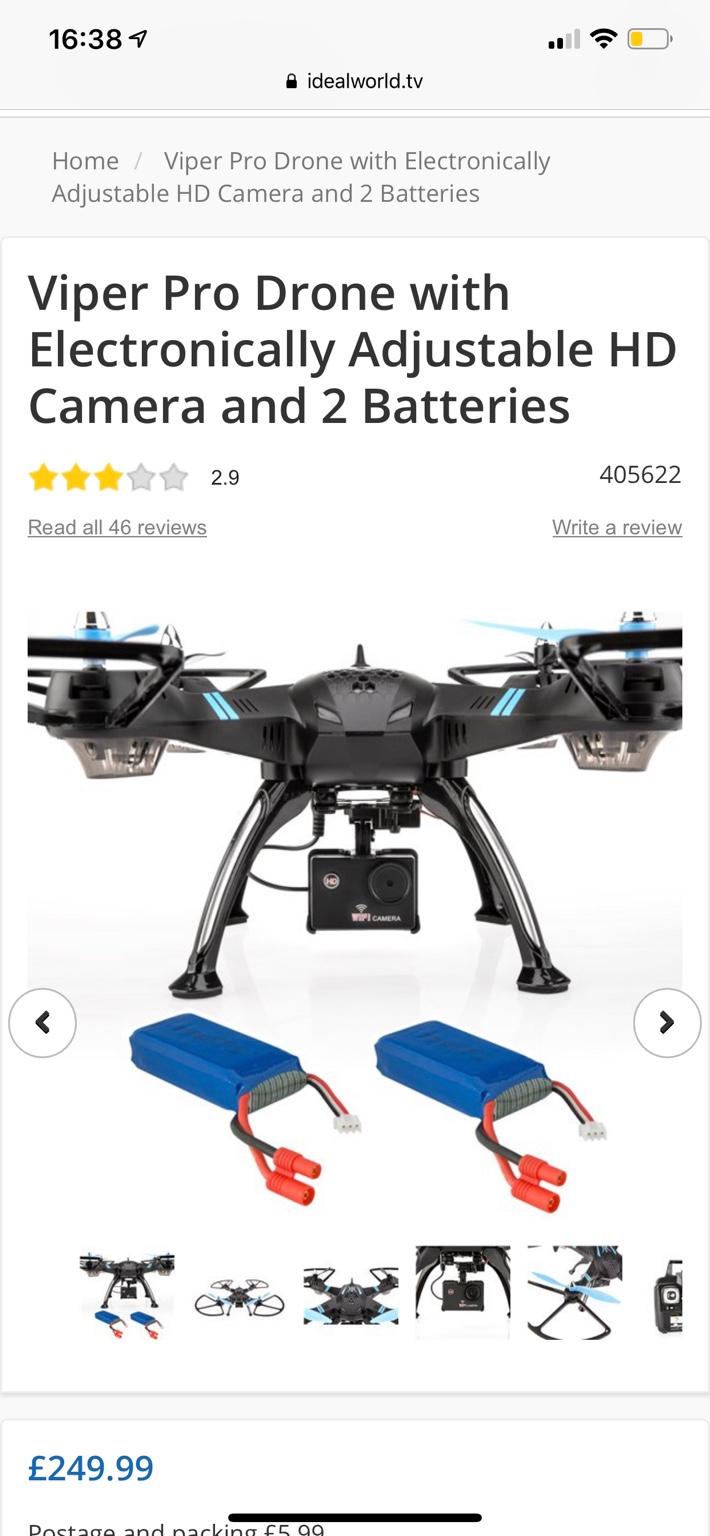
Task: Show the next product image
Action: (x=667, y=1022)
